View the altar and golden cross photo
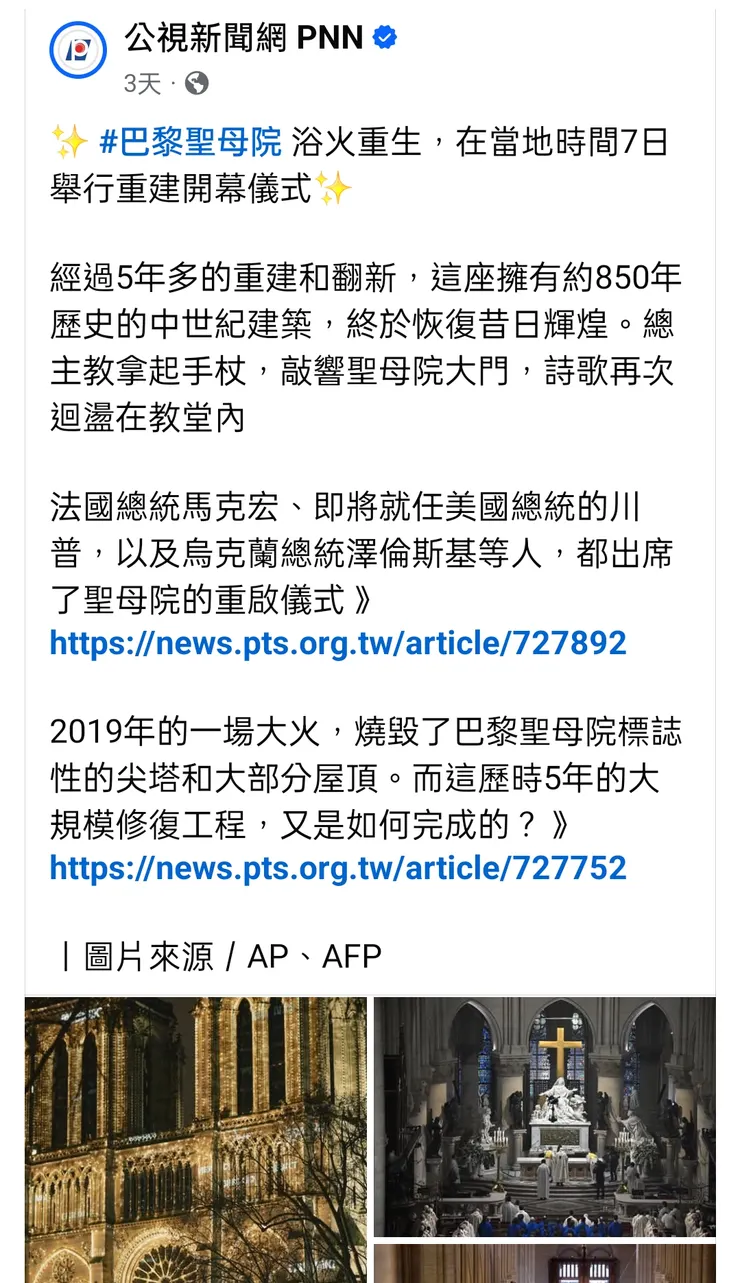The height and width of the screenshot is (1283, 740). [545, 1116]
